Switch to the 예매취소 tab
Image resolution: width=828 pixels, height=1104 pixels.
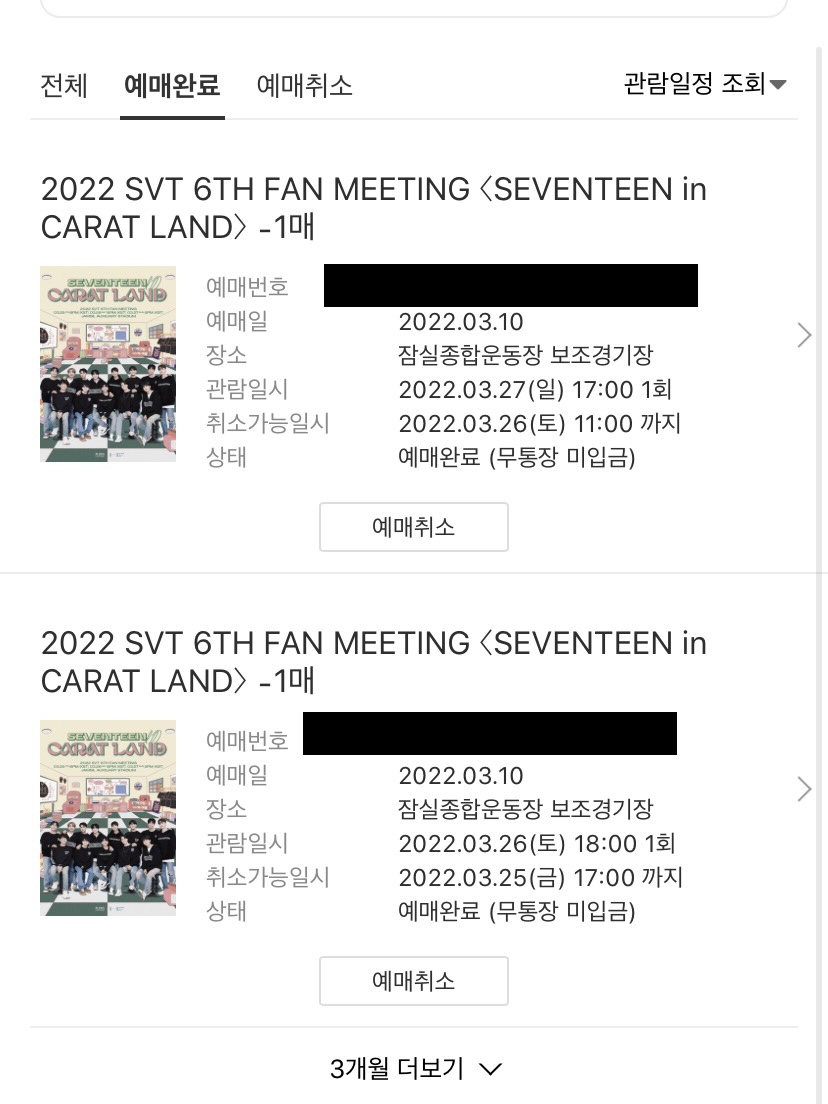pyautogui.click(x=304, y=85)
